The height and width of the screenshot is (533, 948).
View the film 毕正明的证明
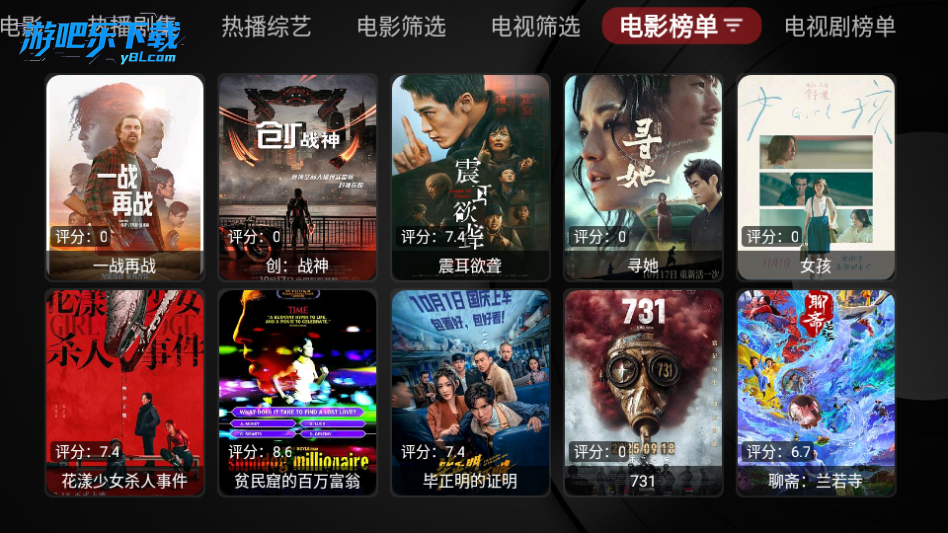click(470, 392)
